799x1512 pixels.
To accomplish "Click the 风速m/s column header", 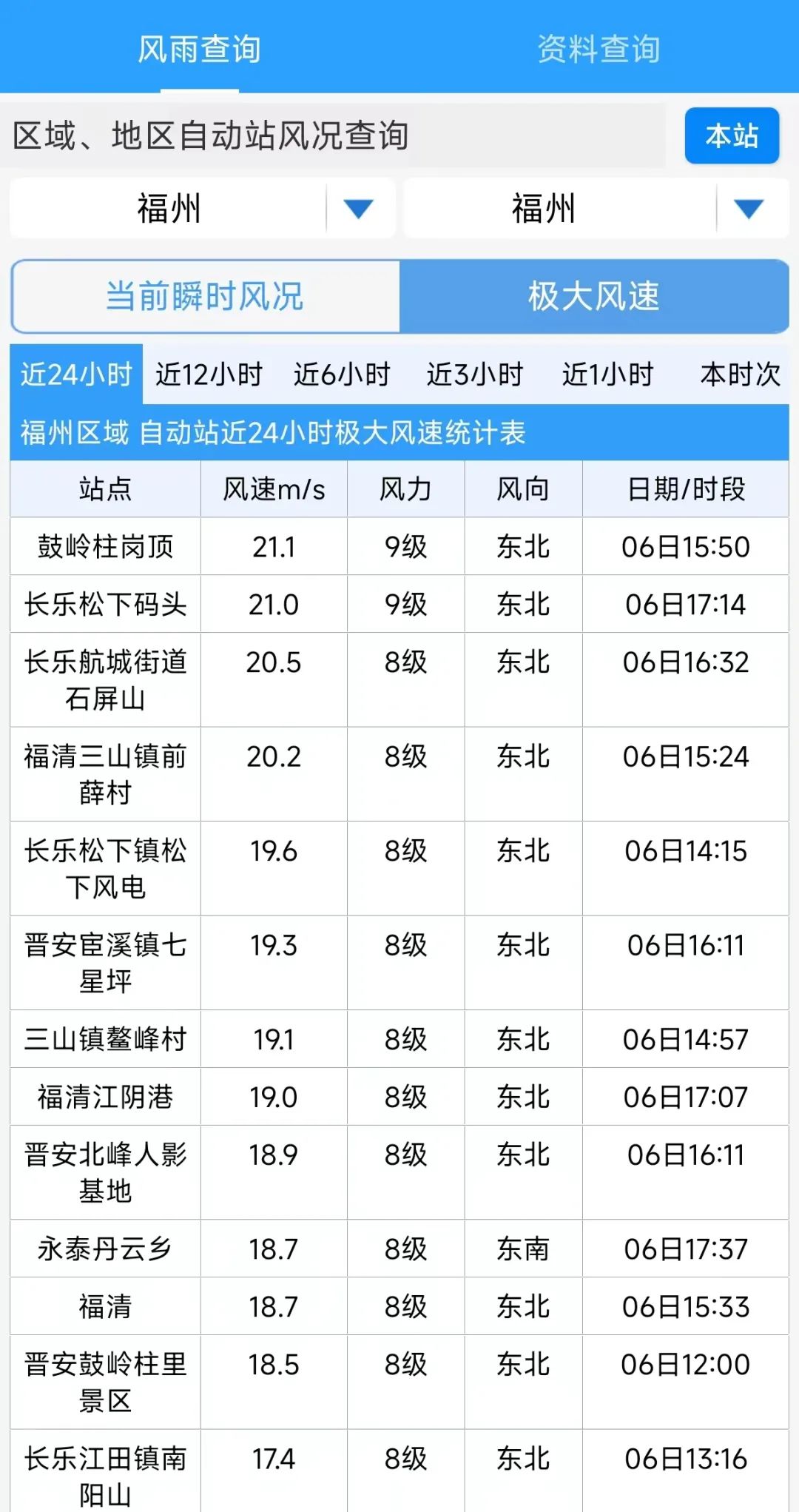I will tap(273, 488).
